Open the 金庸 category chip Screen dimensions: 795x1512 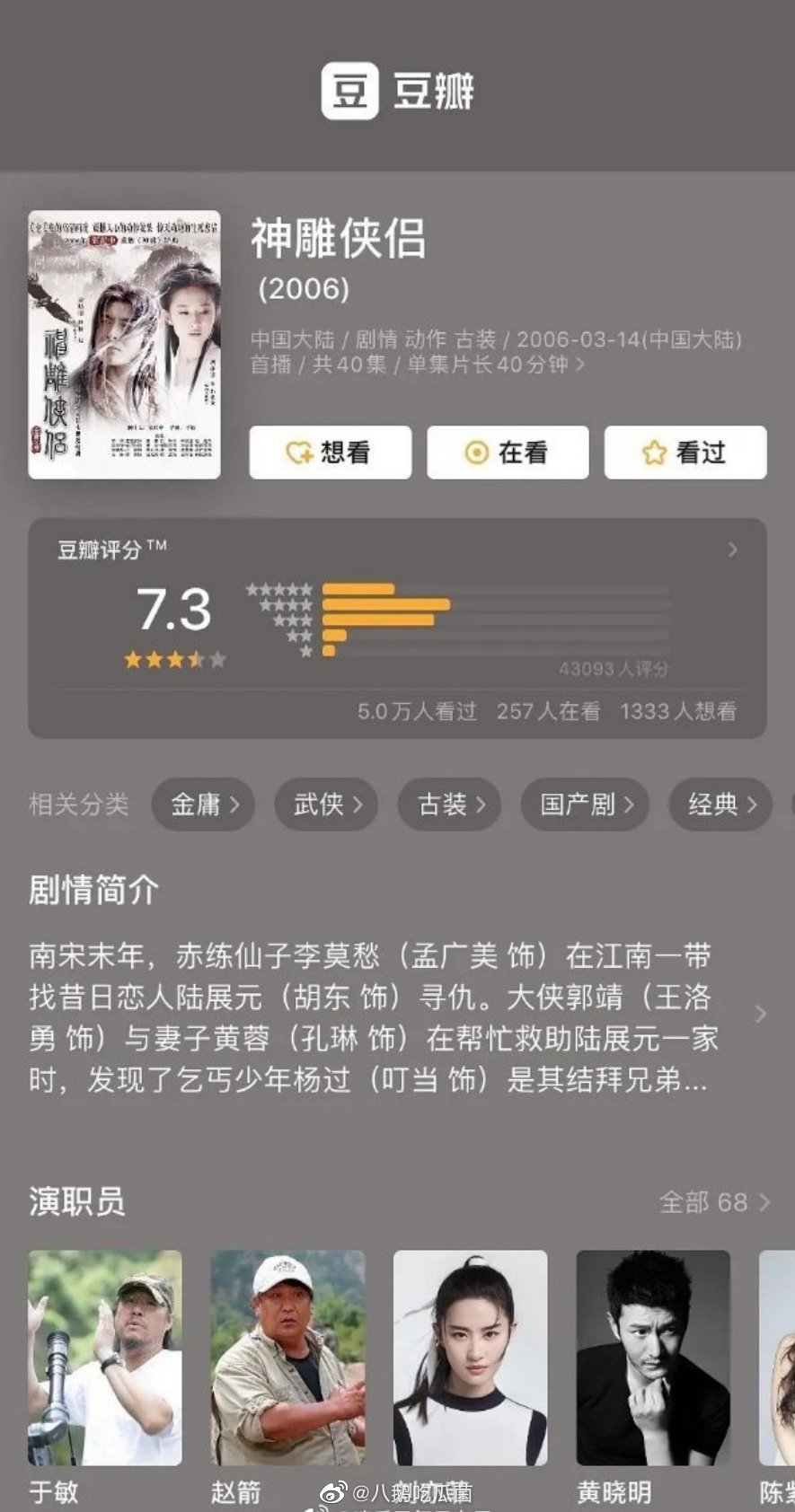tap(203, 804)
